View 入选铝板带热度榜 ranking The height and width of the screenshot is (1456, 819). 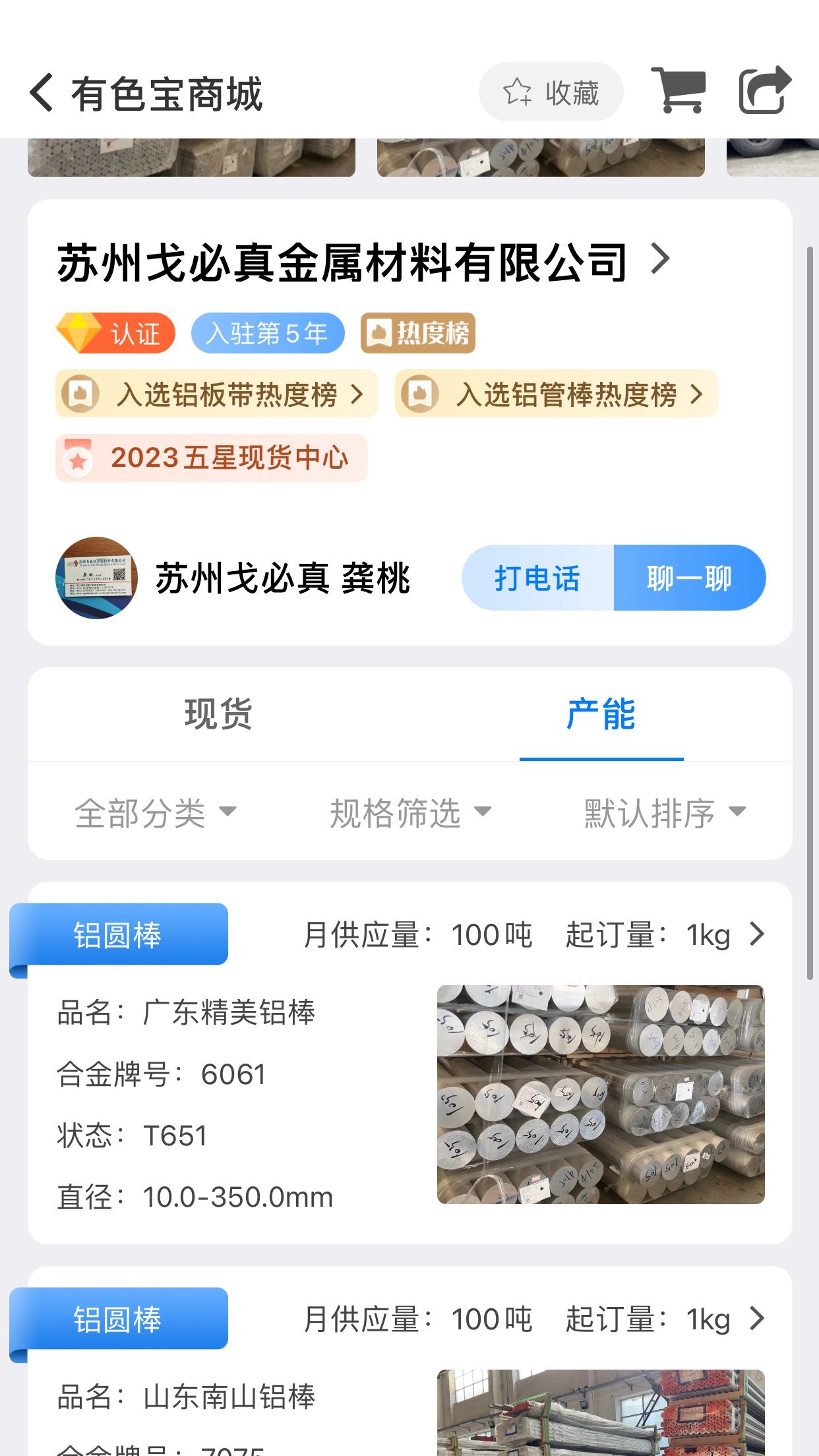pos(217,394)
